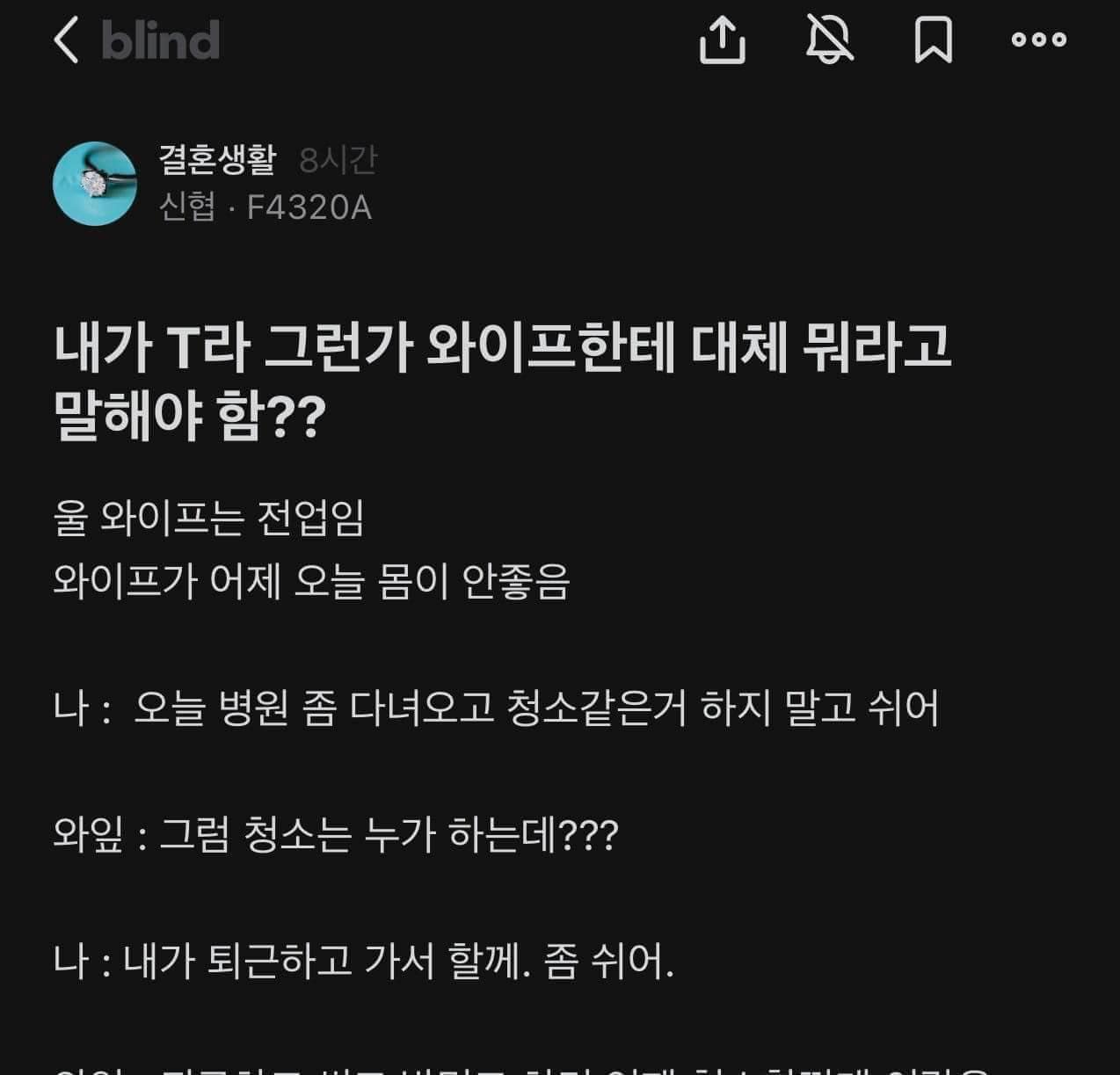Go back using the arrow
The image size is (1120, 1075).
[67, 40]
